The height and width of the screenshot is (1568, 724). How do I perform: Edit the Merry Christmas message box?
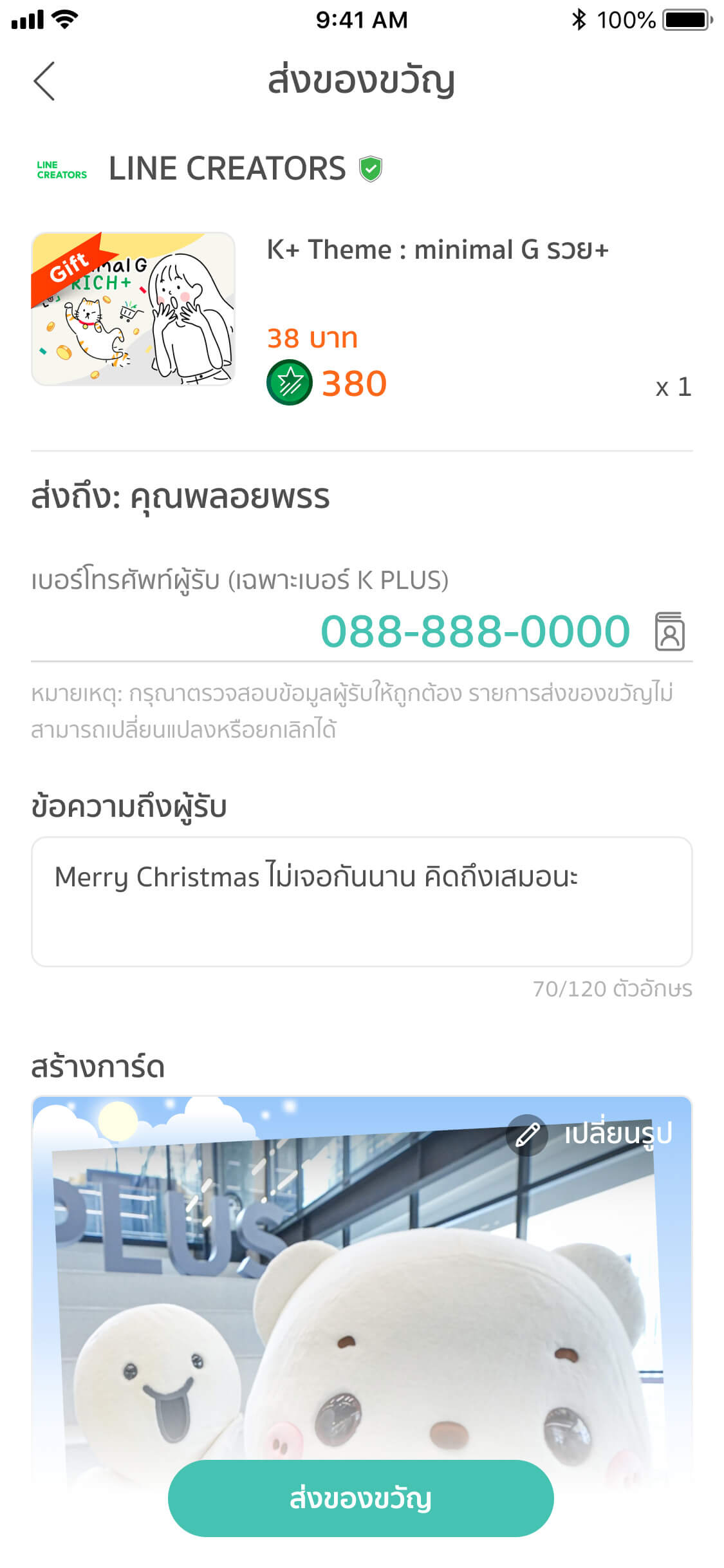pos(362,901)
